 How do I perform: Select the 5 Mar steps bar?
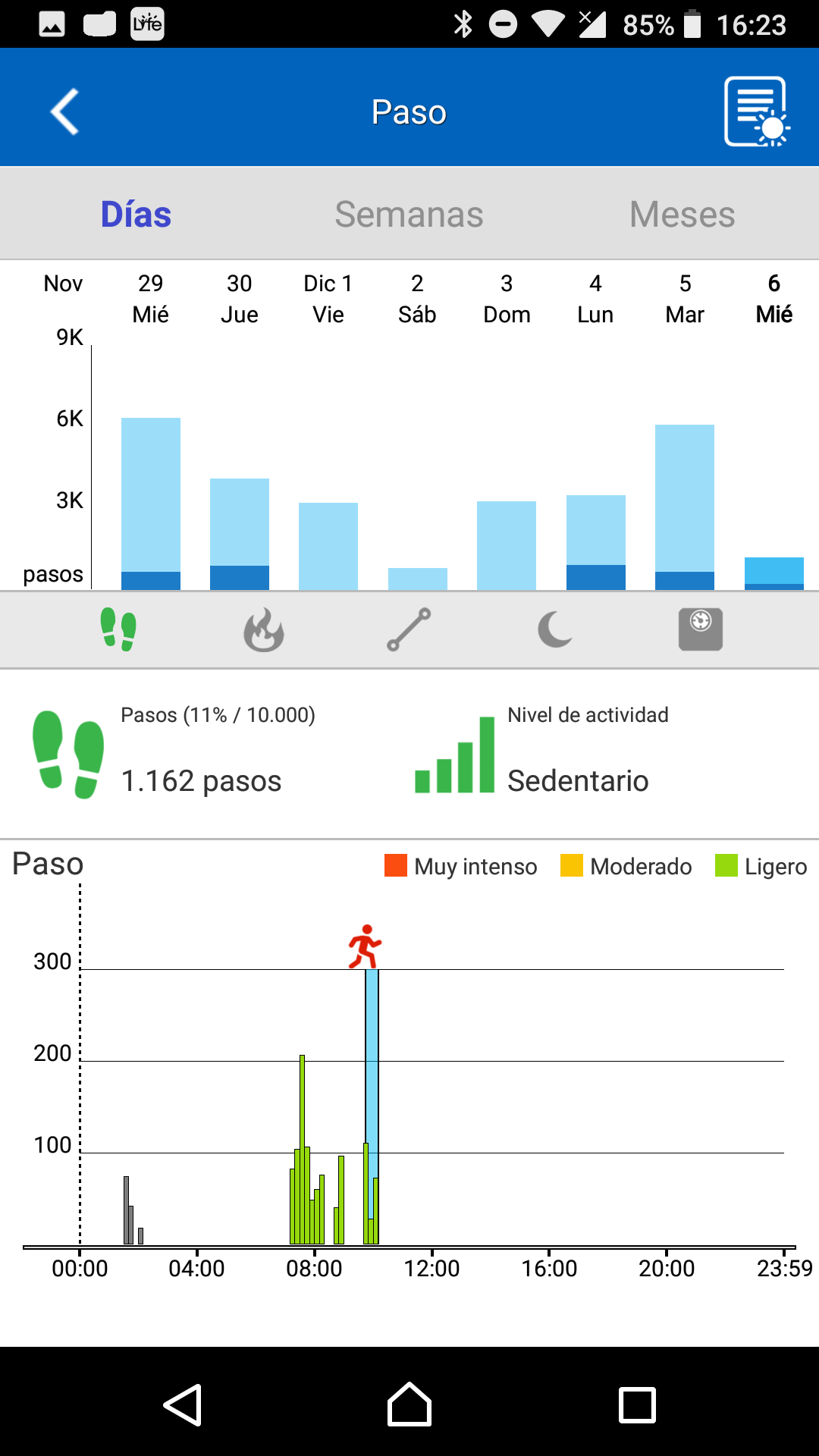tap(685, 507)
